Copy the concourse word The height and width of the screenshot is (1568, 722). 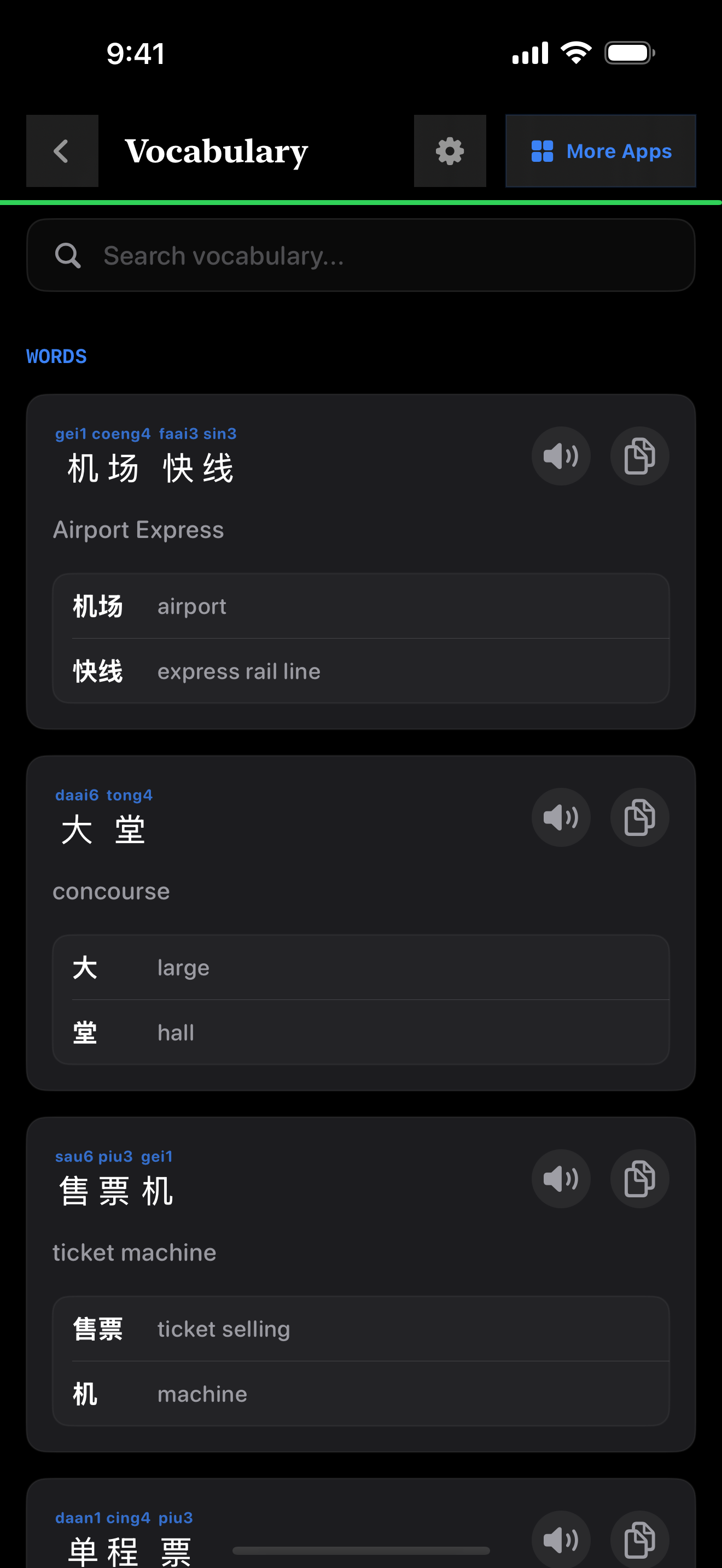coord(639,817)
